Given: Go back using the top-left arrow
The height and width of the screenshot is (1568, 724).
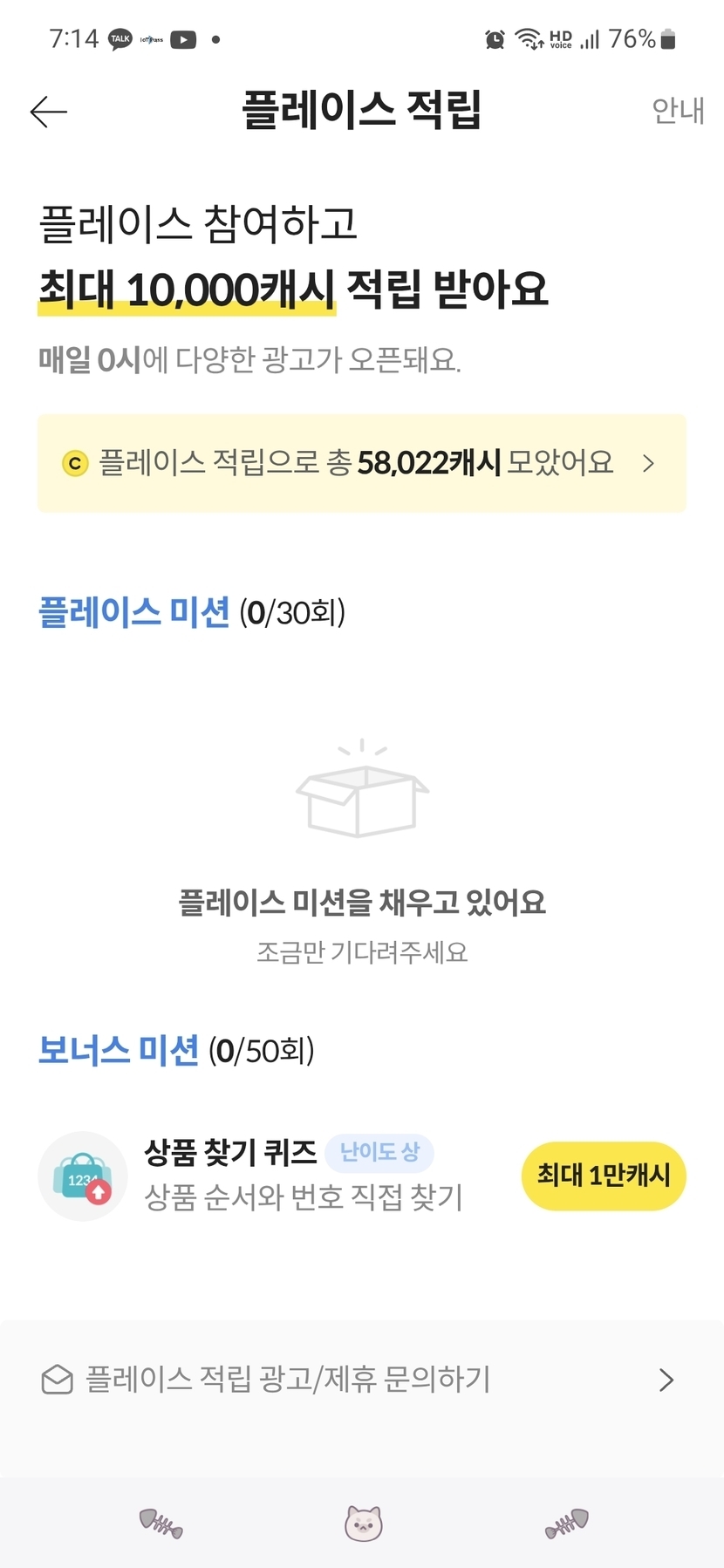Looking at the screenshot, I should pyautogui.click(x=49, y=112).
